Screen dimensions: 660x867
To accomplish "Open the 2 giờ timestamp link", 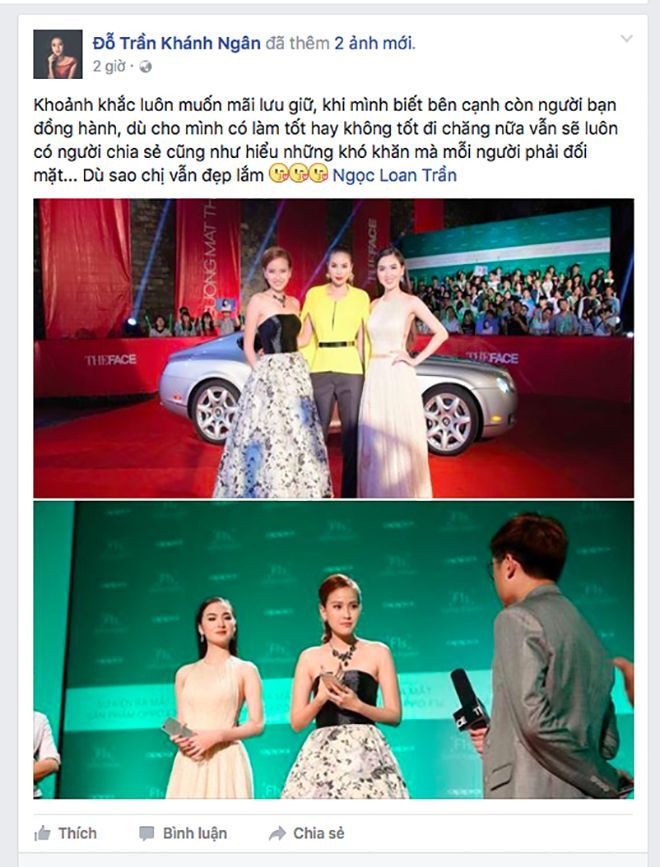I will [108, 67].
